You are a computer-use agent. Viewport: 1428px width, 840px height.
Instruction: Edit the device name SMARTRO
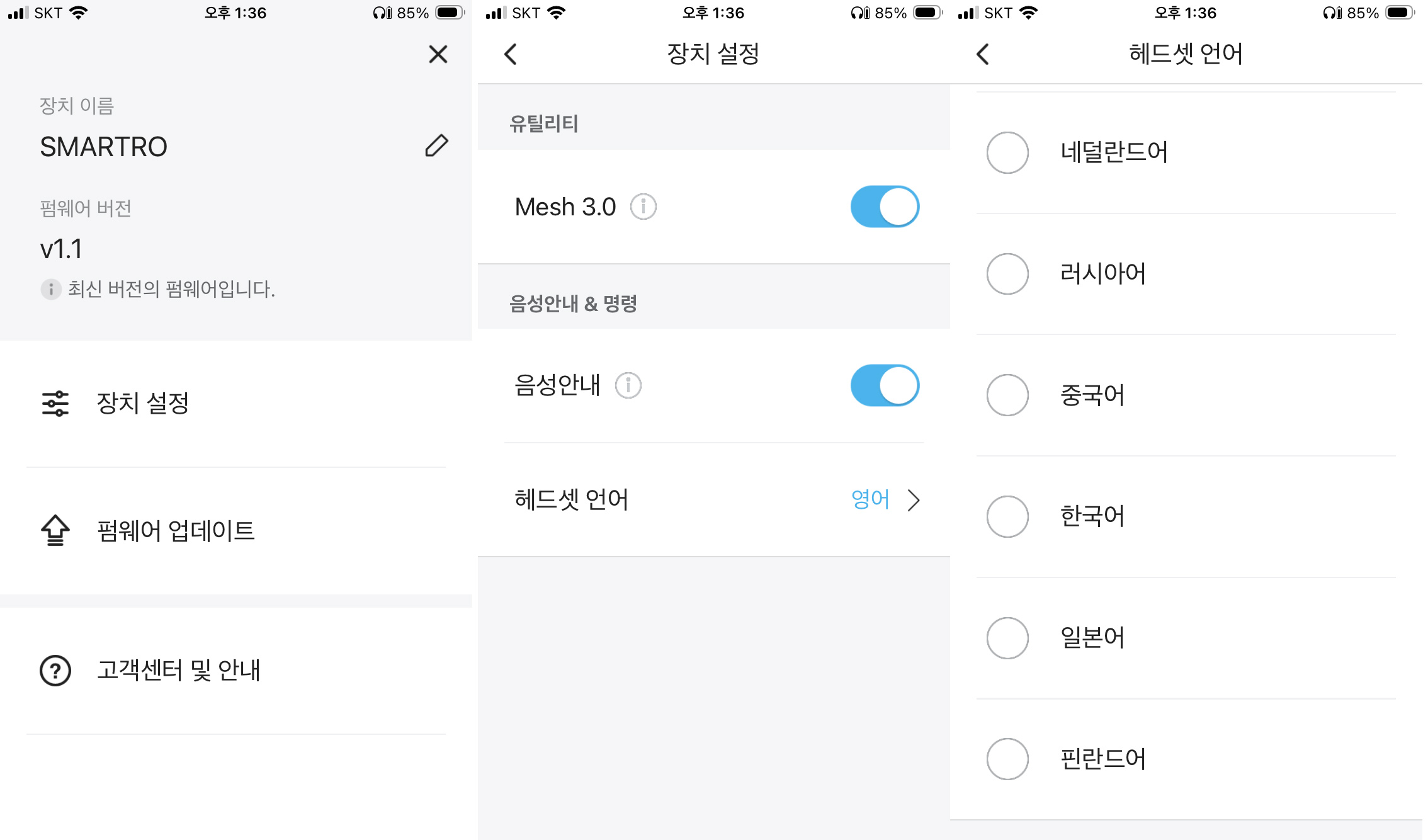point(436,146)
